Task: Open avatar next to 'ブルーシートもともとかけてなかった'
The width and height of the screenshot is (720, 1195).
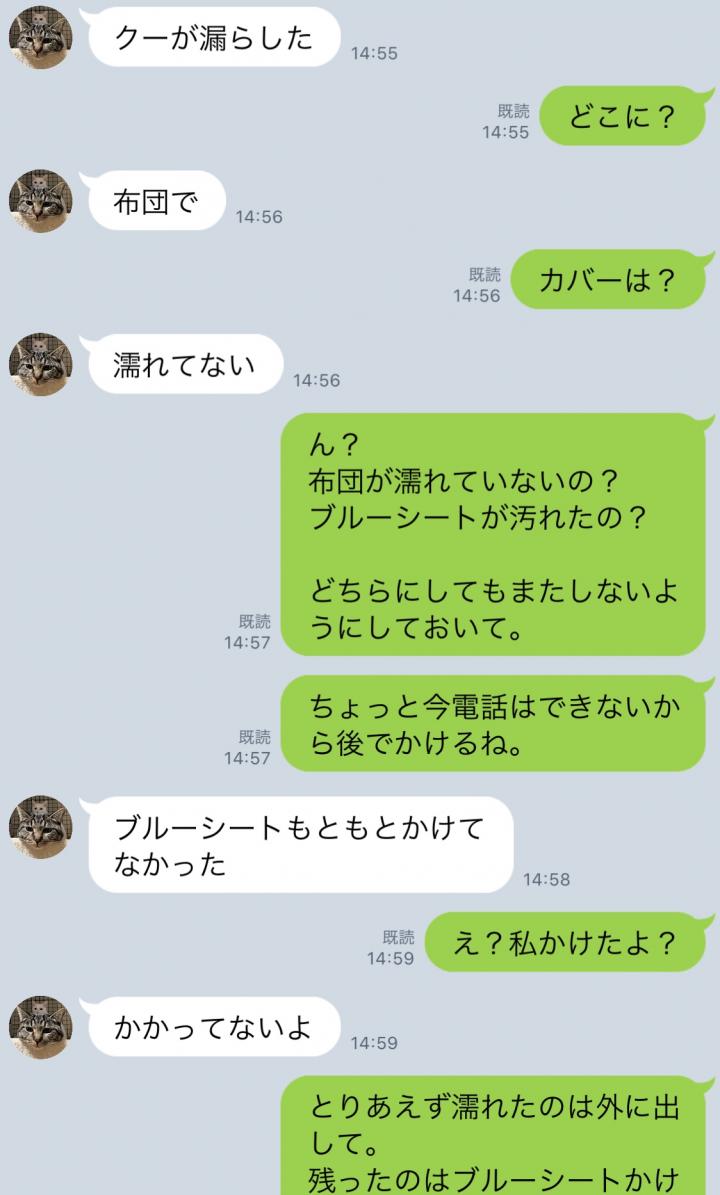Action: coord(40,829)
